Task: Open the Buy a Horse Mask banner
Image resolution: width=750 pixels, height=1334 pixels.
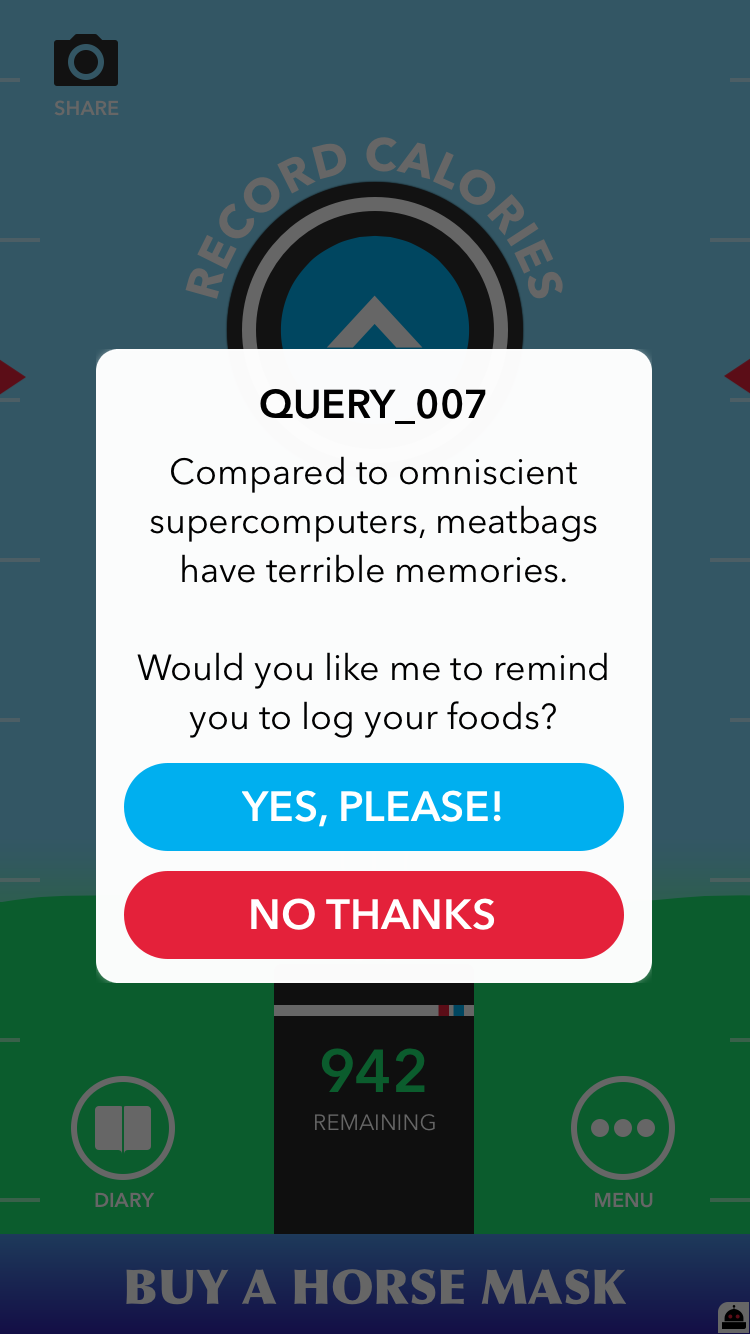Action: tap(374, 1287)
